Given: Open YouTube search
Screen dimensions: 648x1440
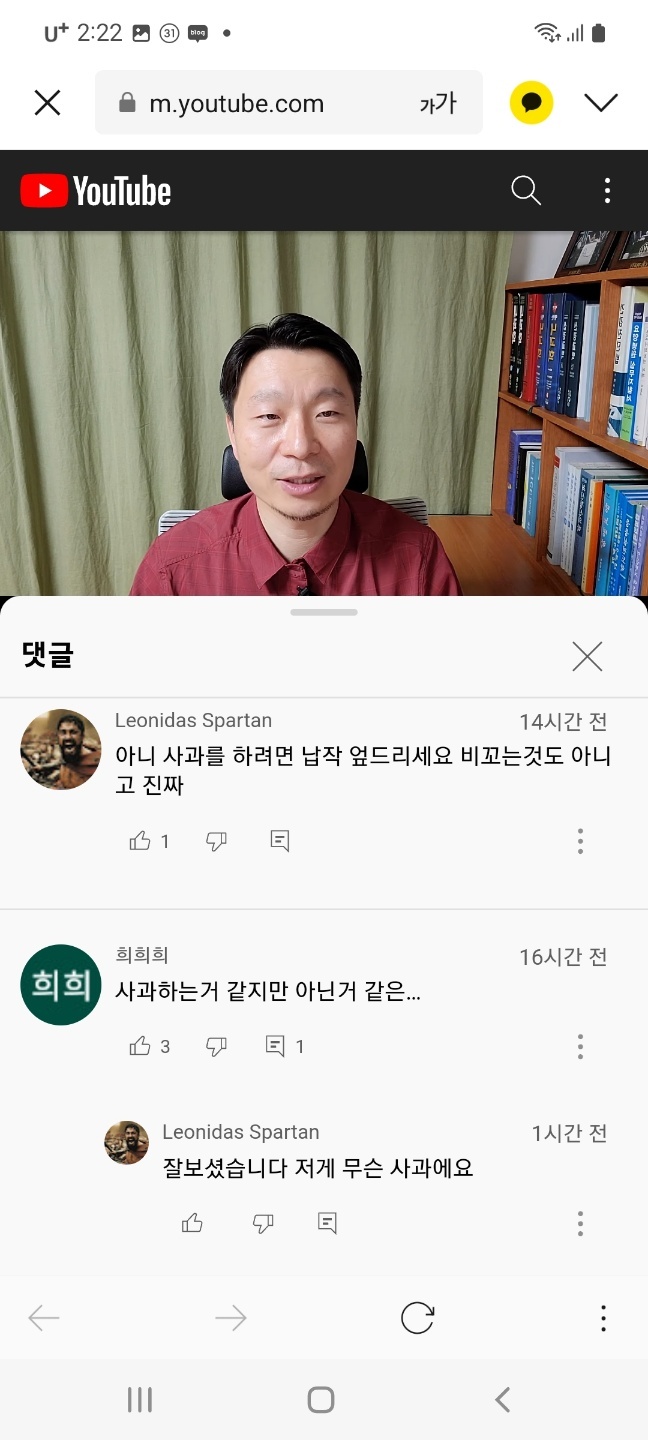Looking at the screenshot, I should tap(526, 190).
